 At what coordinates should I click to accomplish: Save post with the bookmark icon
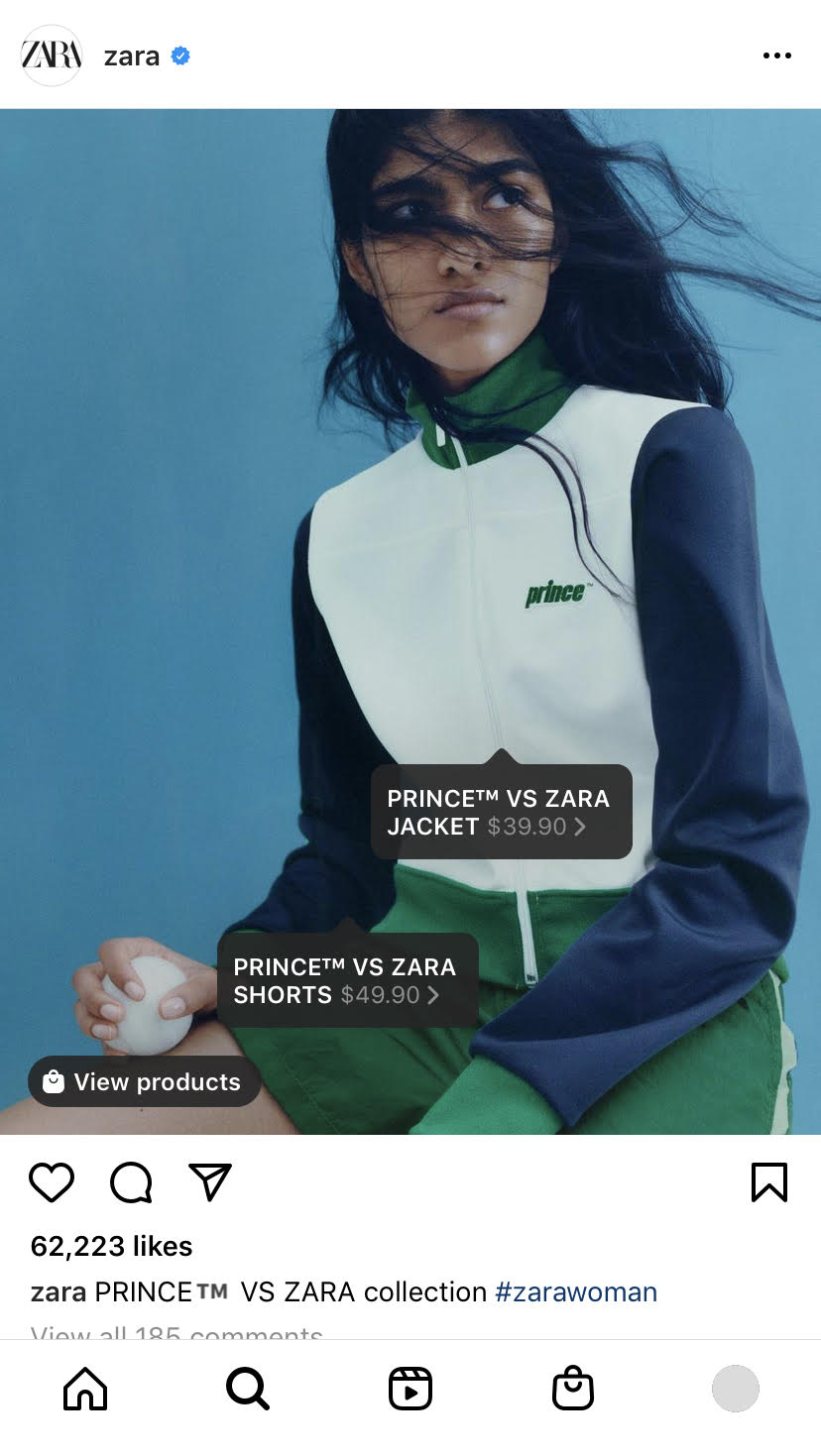point(768,1182)
